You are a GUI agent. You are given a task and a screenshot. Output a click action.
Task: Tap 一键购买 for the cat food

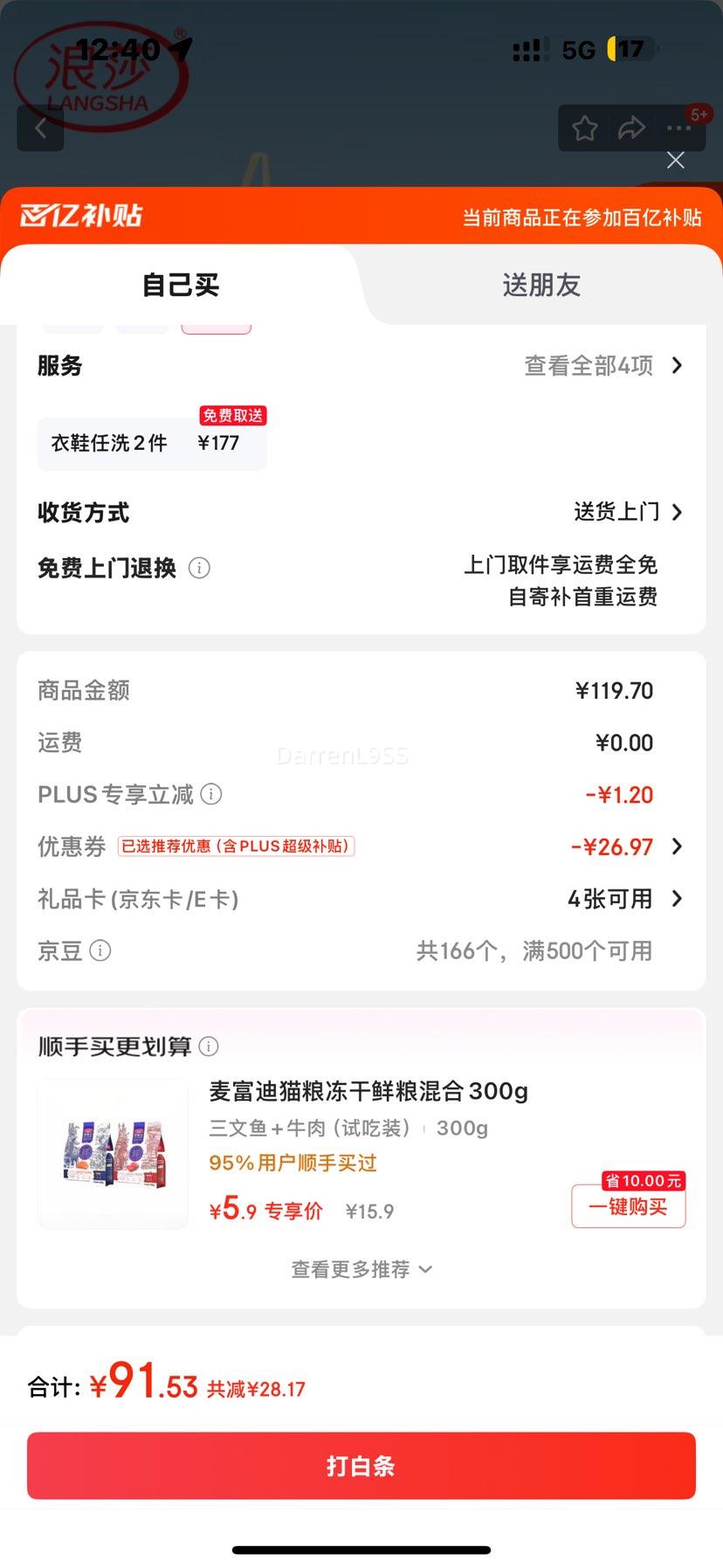628,1206
